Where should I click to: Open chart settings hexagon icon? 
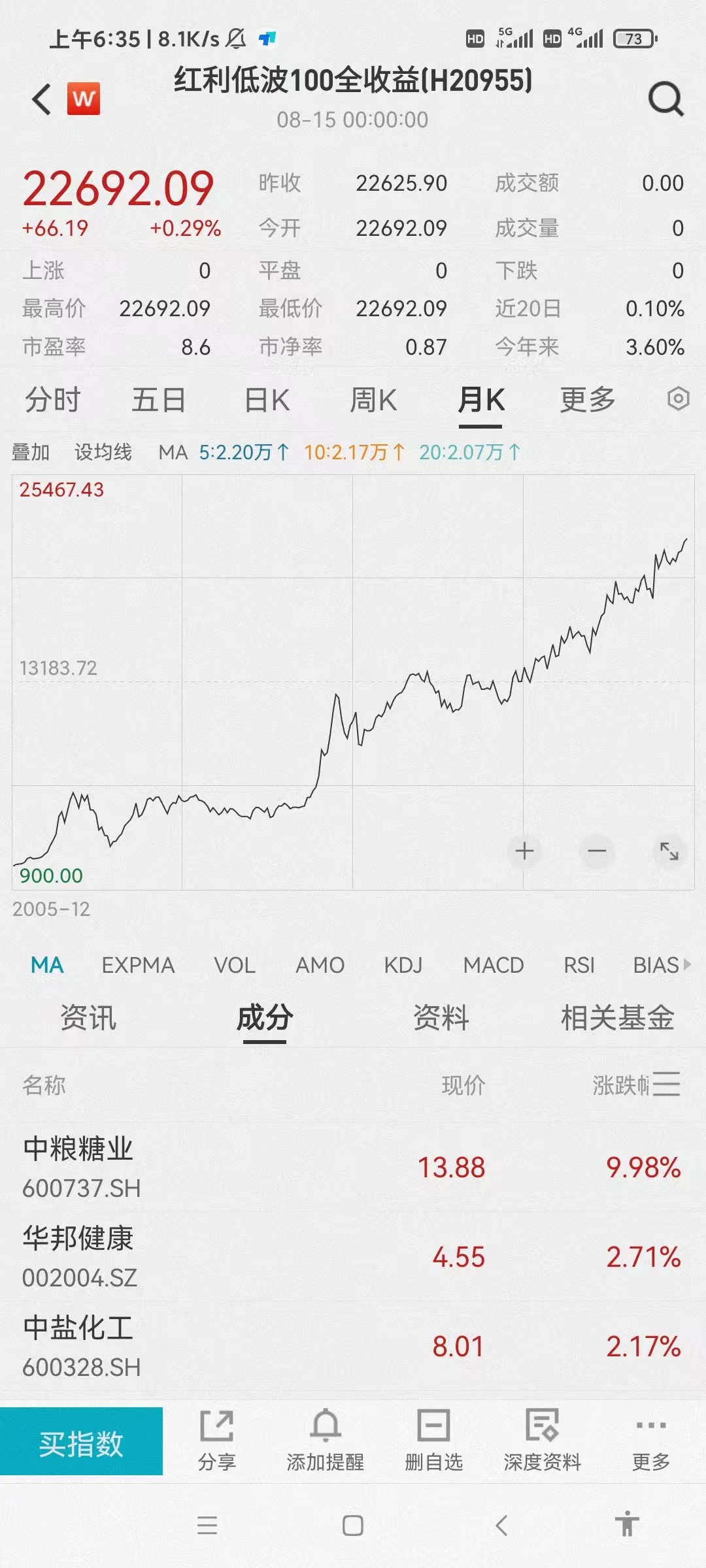pyautogui.click(x=678, y=399)
